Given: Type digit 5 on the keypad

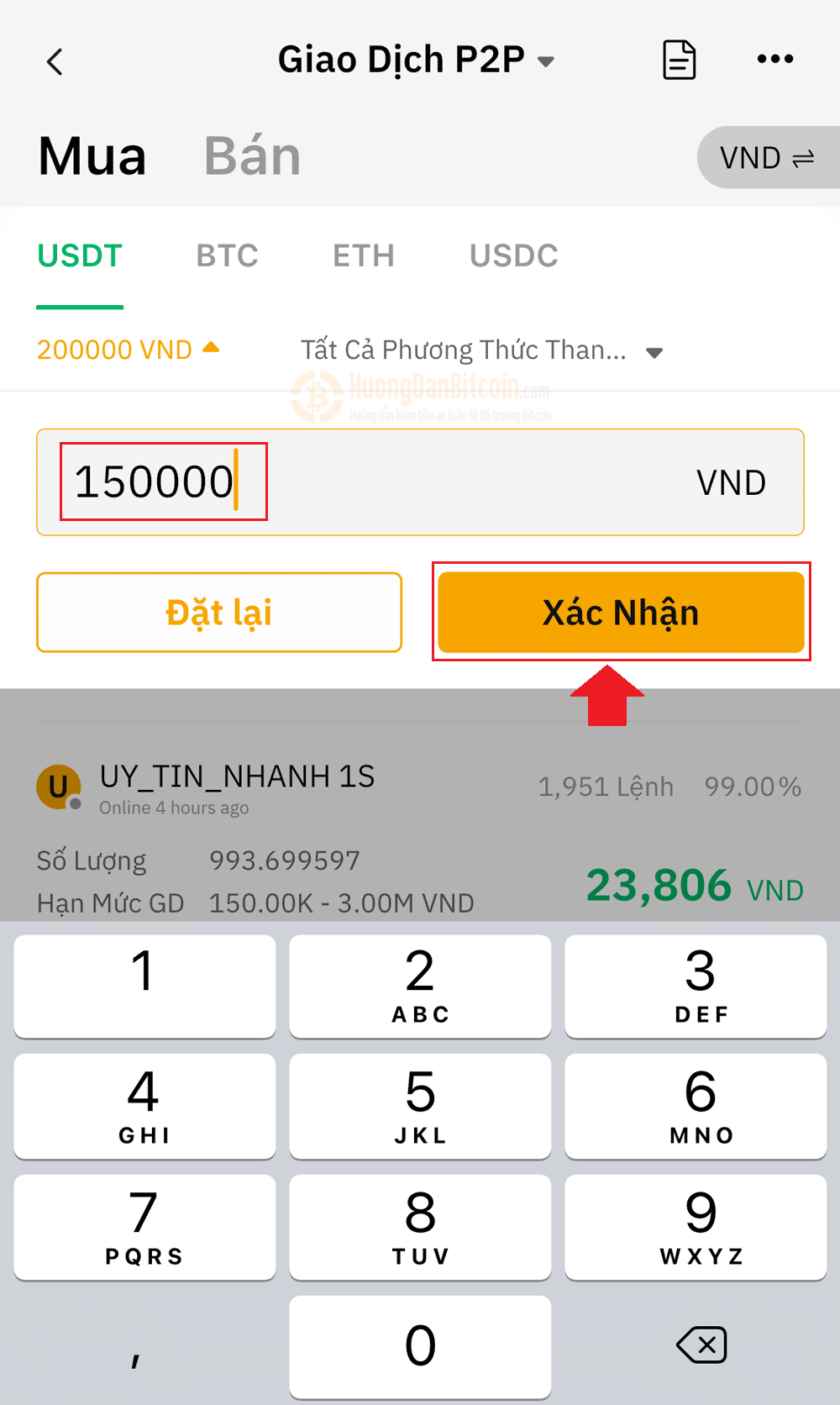Looking at the screenshot, I should pos(420,1107).
